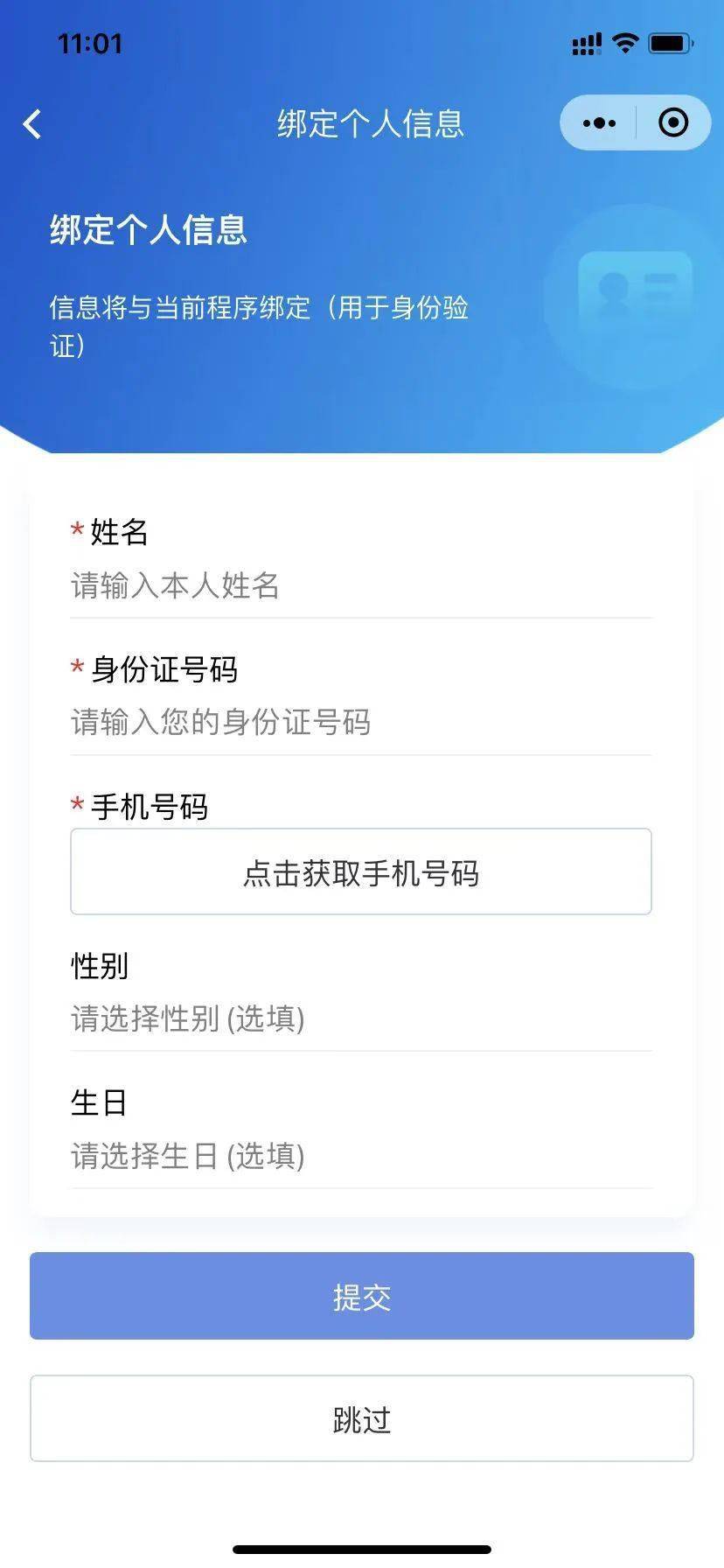This screenshot has width=724, height=1568.
Task: Tap the 跳过 skip button
Action: click(x=361, y=1419)
